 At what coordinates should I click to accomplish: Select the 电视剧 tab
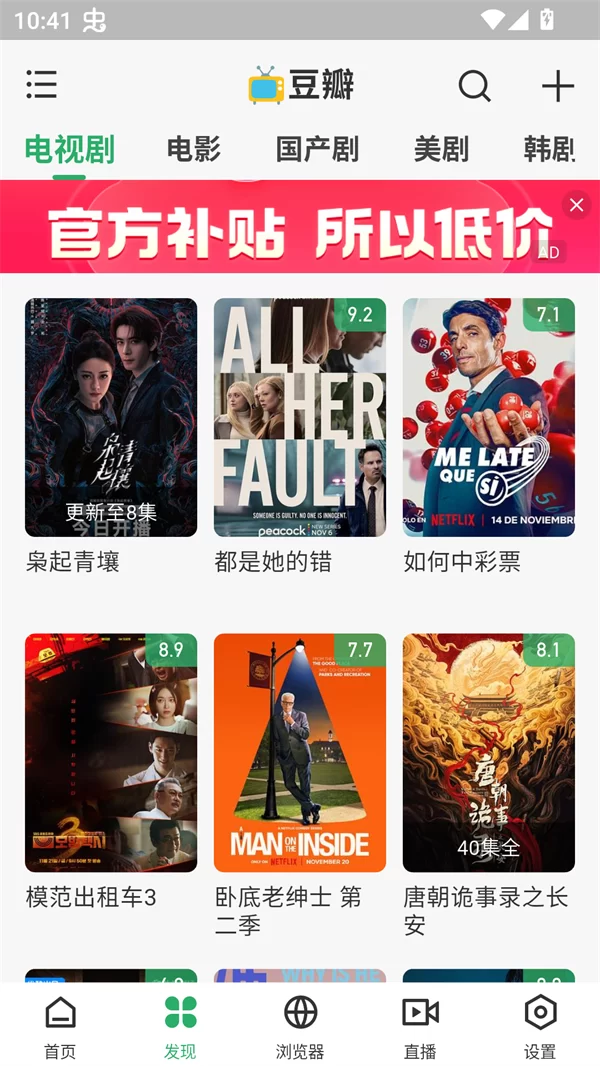tap(69, 150)
